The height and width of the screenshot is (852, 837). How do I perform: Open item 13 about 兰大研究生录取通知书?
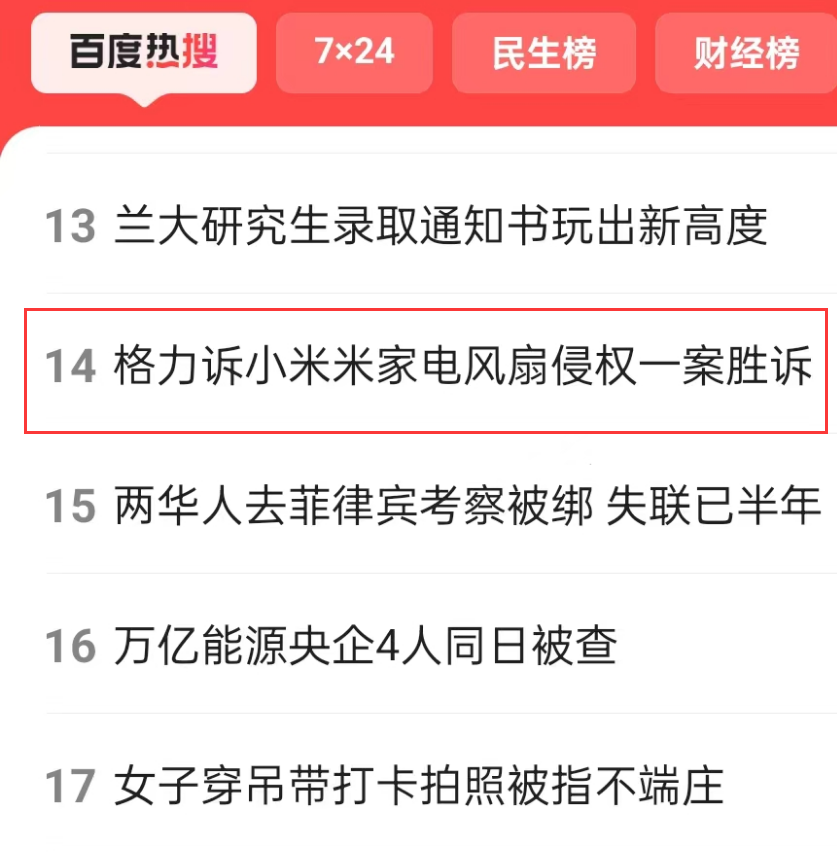[x=440, y=226]
